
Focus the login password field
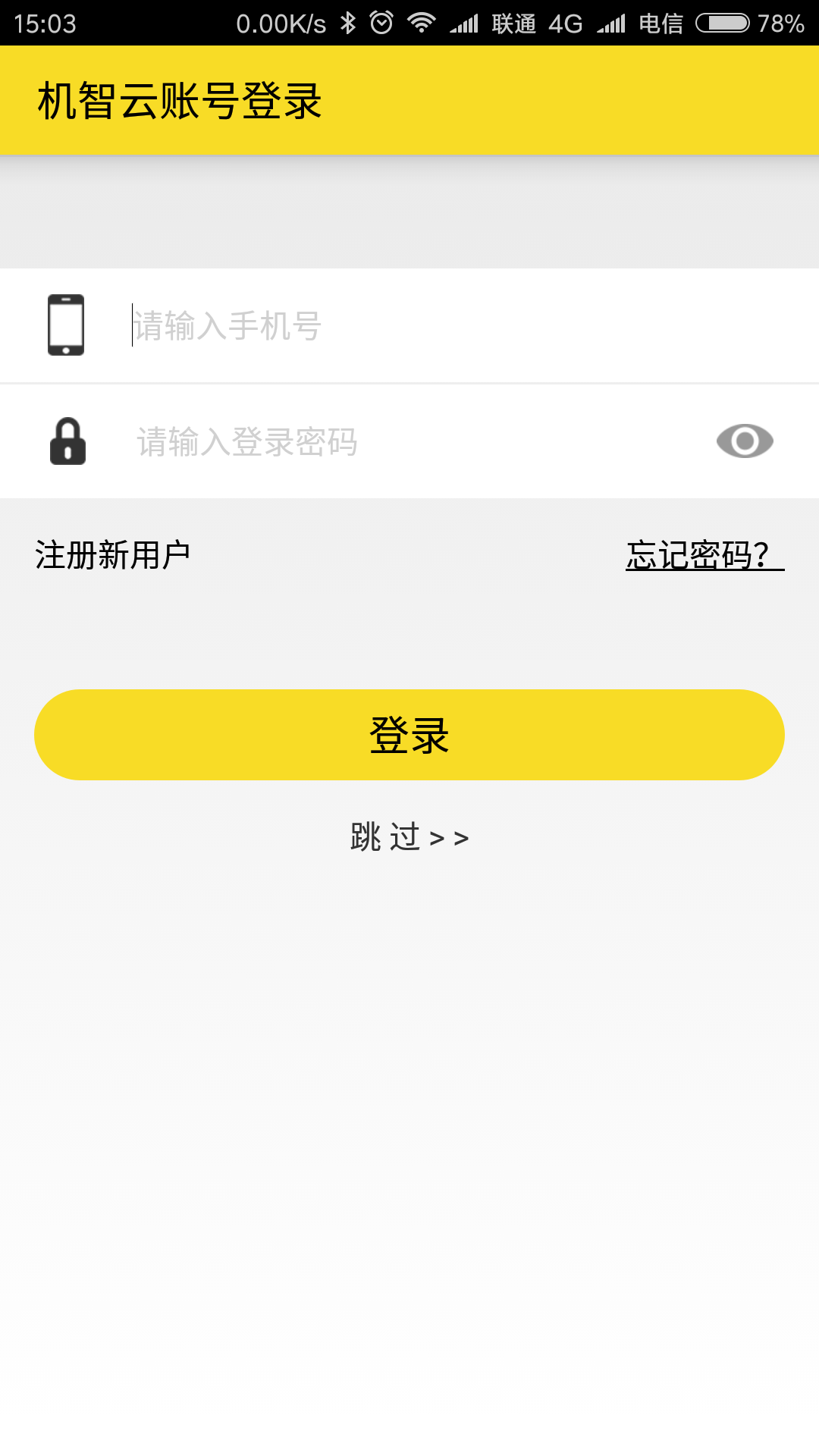[x=417, y=441]
